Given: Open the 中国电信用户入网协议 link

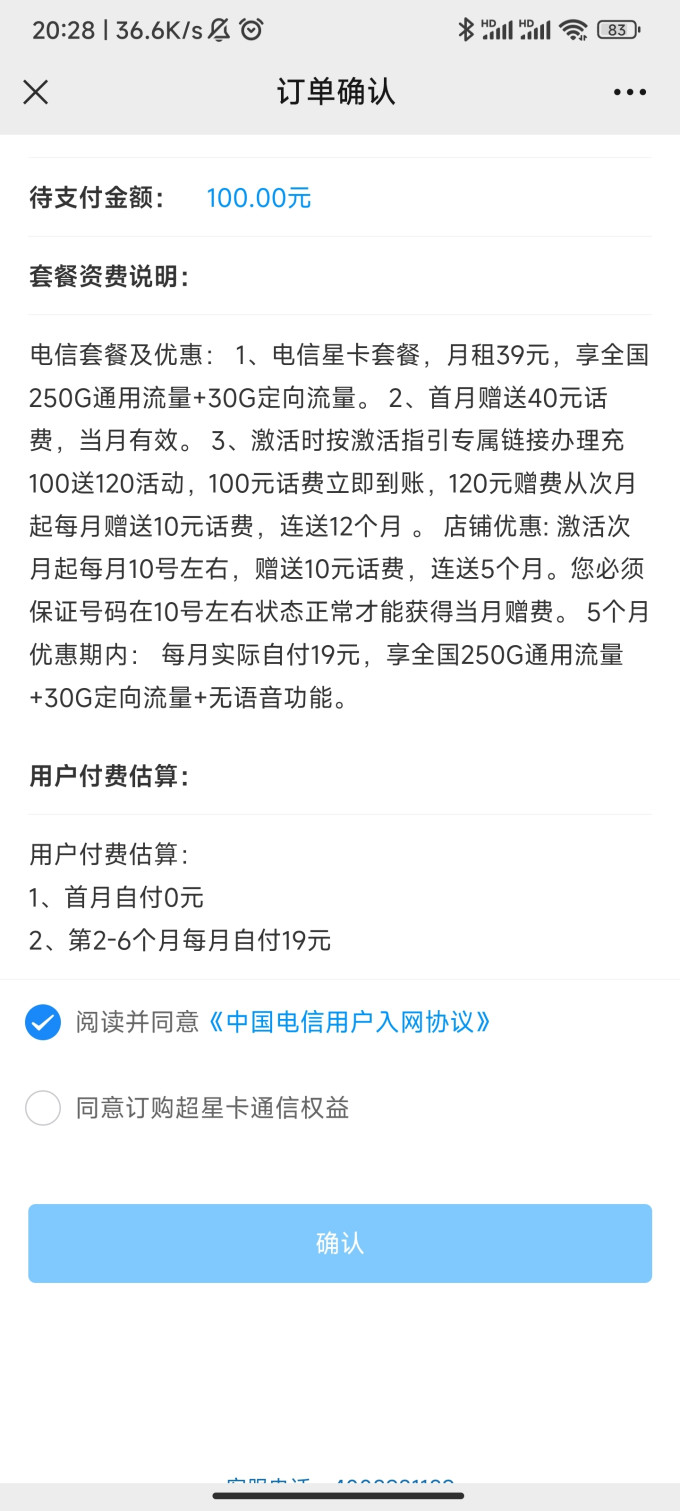Looking at the screenshot, I should 348,1022.
